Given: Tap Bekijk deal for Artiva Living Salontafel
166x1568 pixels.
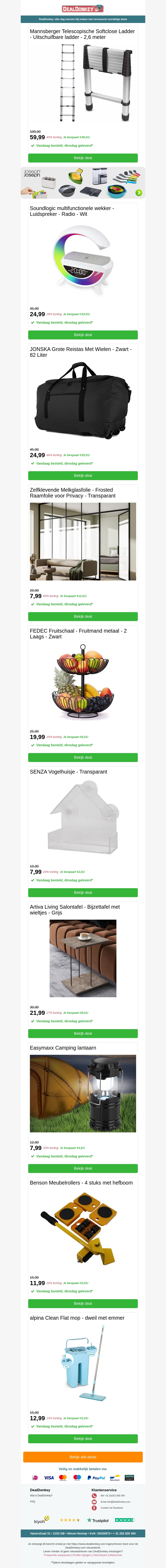Looking at the screenshot, I should (x=83, y=1033).
